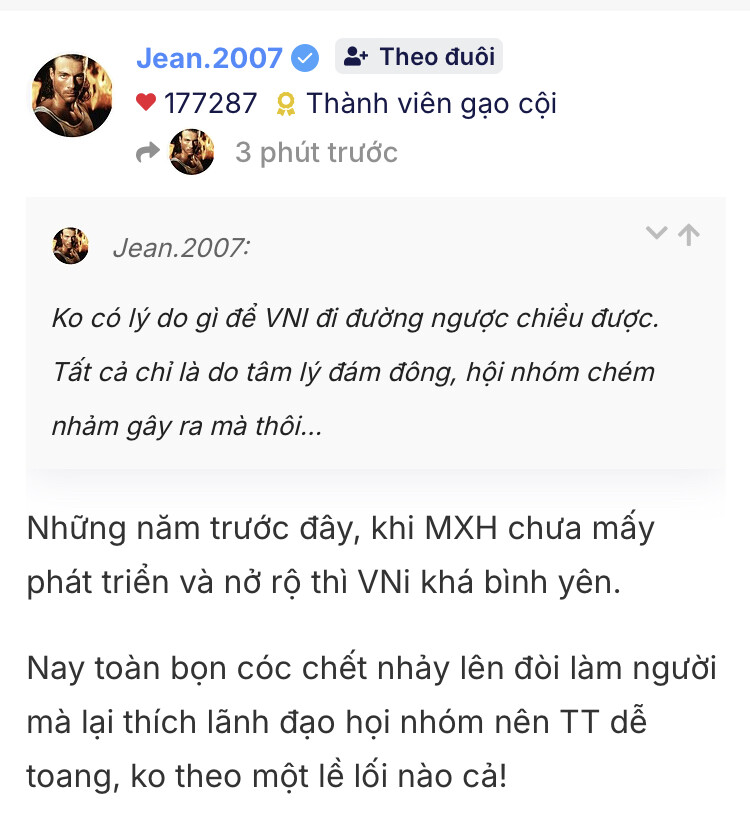Jump to the original quoted post via up arrow
This screenshot has width=750, height=836.
coord(689,234)
